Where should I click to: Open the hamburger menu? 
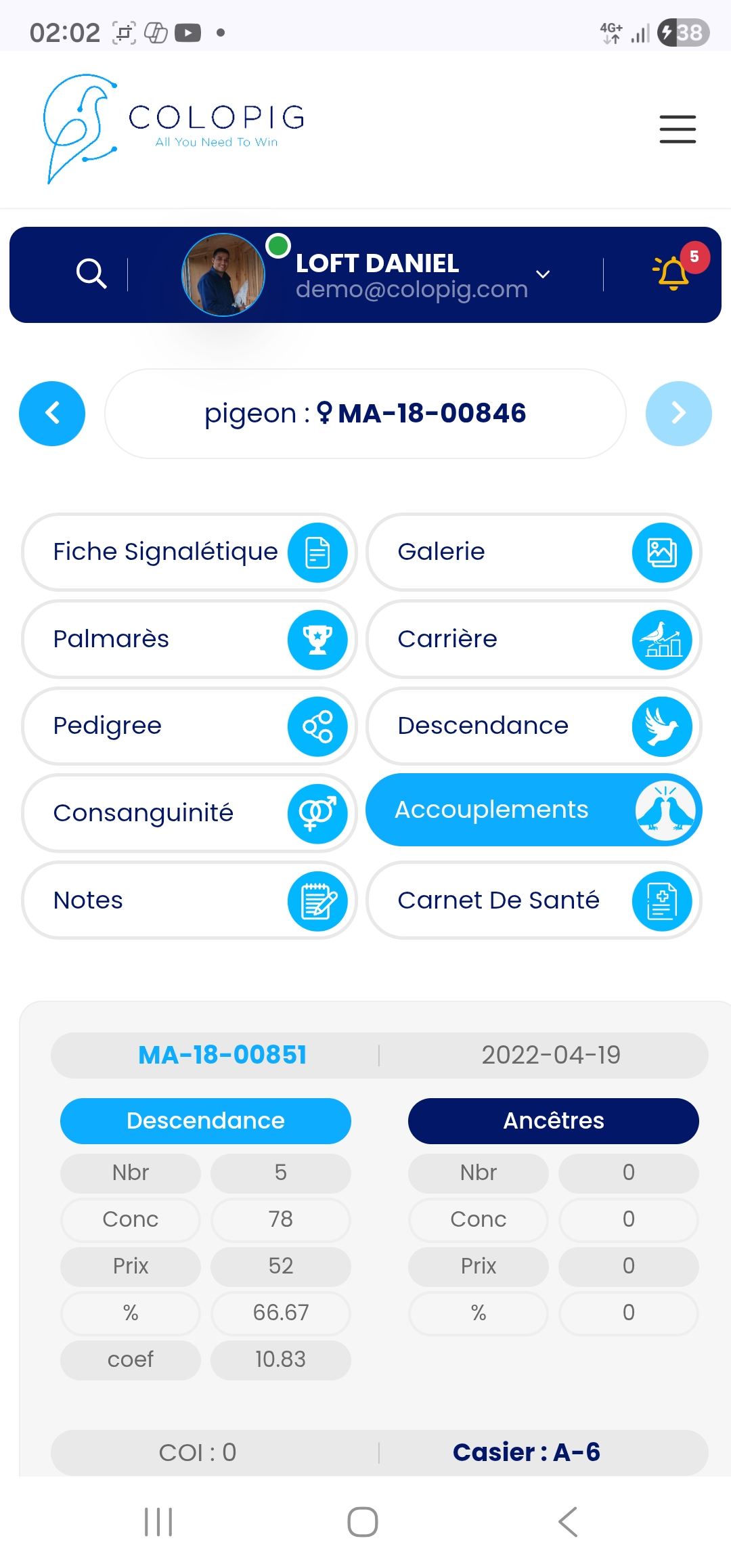pyautogui.click(x=678, y=129)
